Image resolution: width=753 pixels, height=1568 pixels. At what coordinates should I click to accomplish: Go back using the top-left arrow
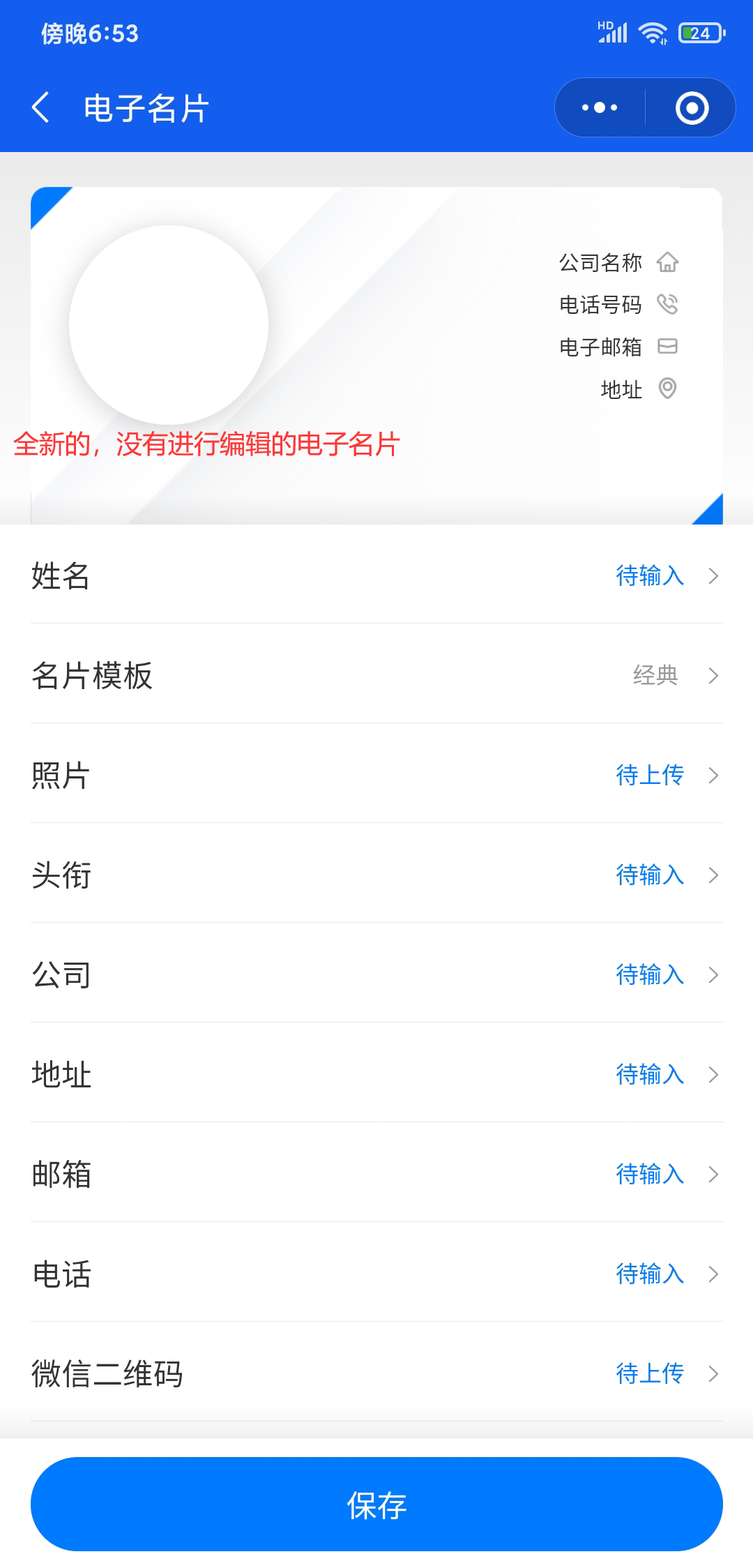[x=41, y=107]
